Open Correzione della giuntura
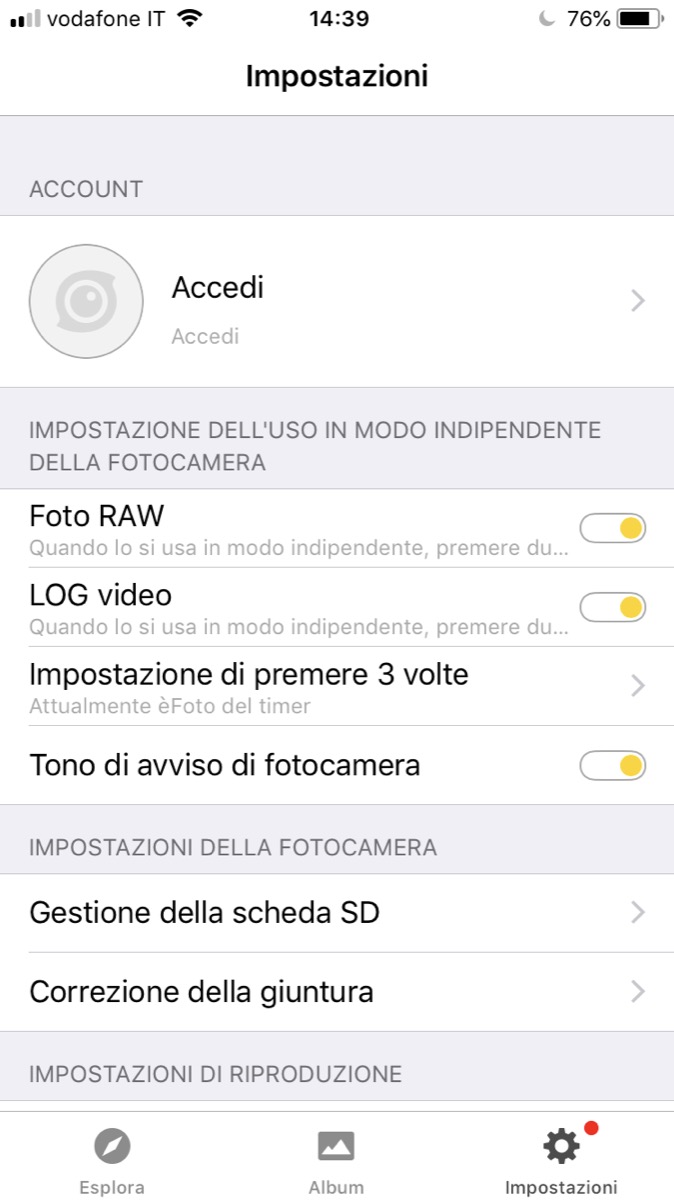674x1200 pixels. pyautogui.click(x=337, y=992)
